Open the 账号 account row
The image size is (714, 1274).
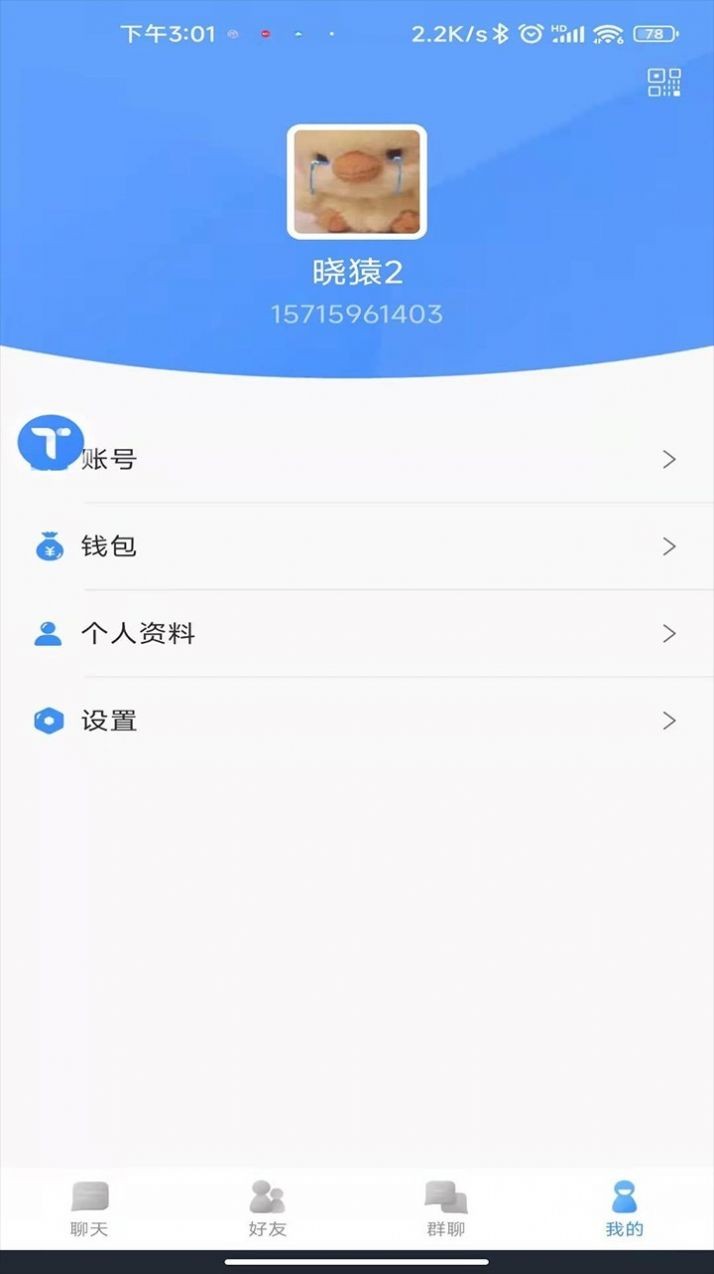coord(357,459)
